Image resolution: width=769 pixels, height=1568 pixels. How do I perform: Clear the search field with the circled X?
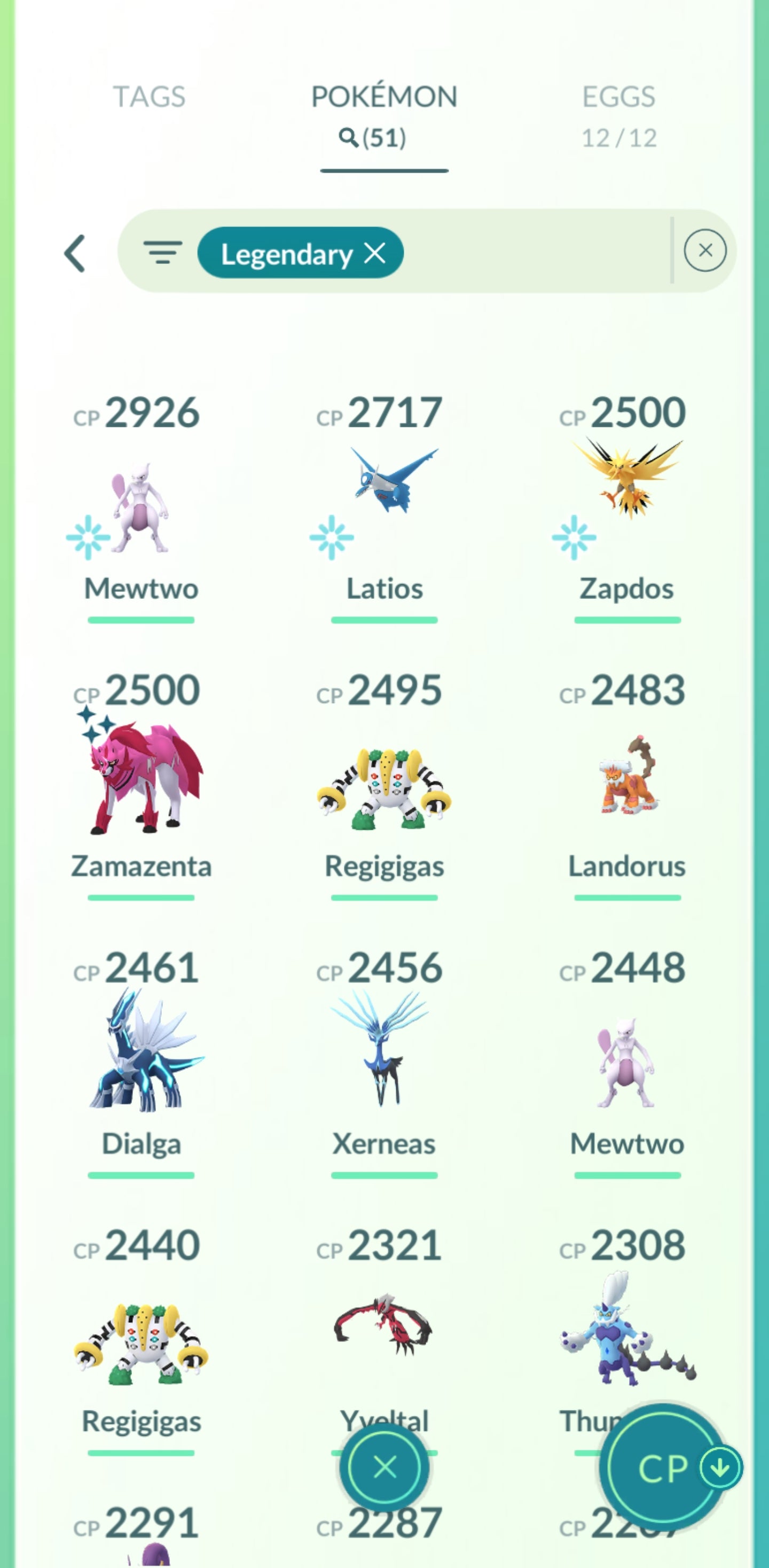(704, 250)
